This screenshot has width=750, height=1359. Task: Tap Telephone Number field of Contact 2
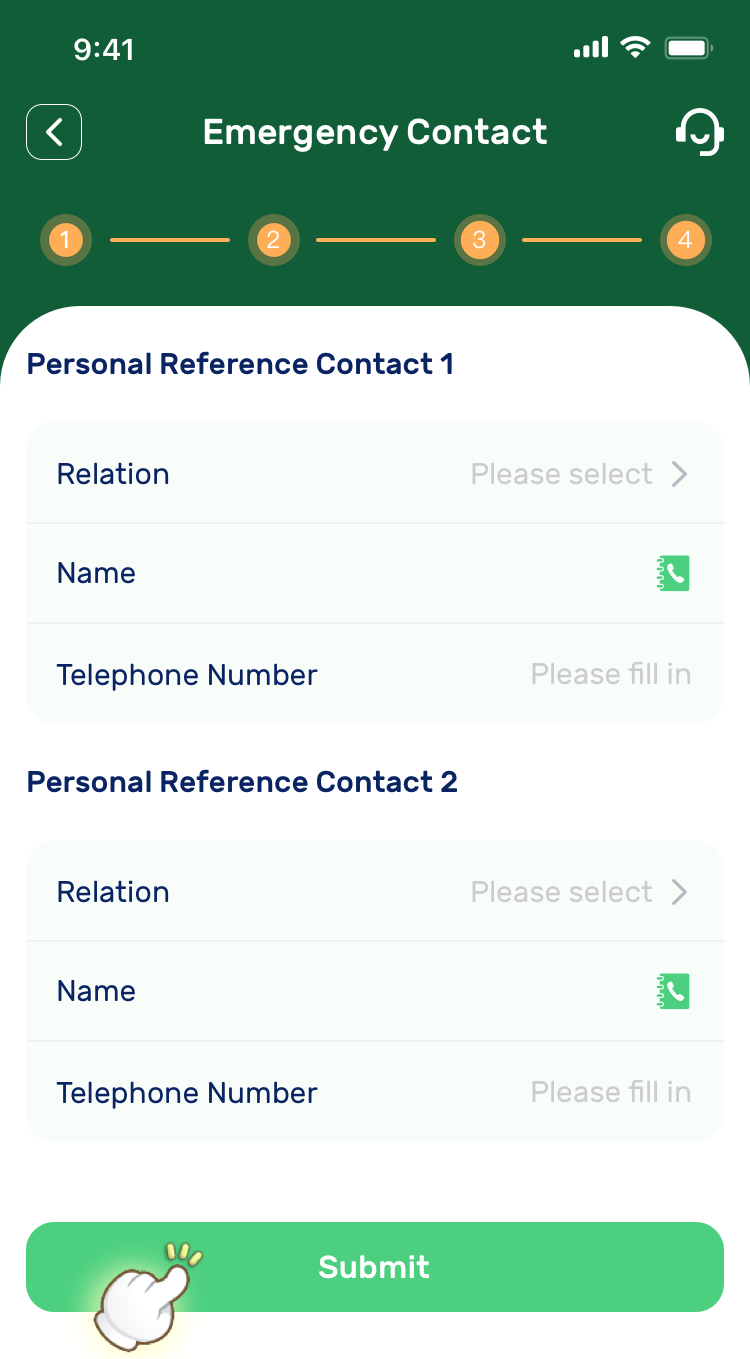tap(375, 1092)
